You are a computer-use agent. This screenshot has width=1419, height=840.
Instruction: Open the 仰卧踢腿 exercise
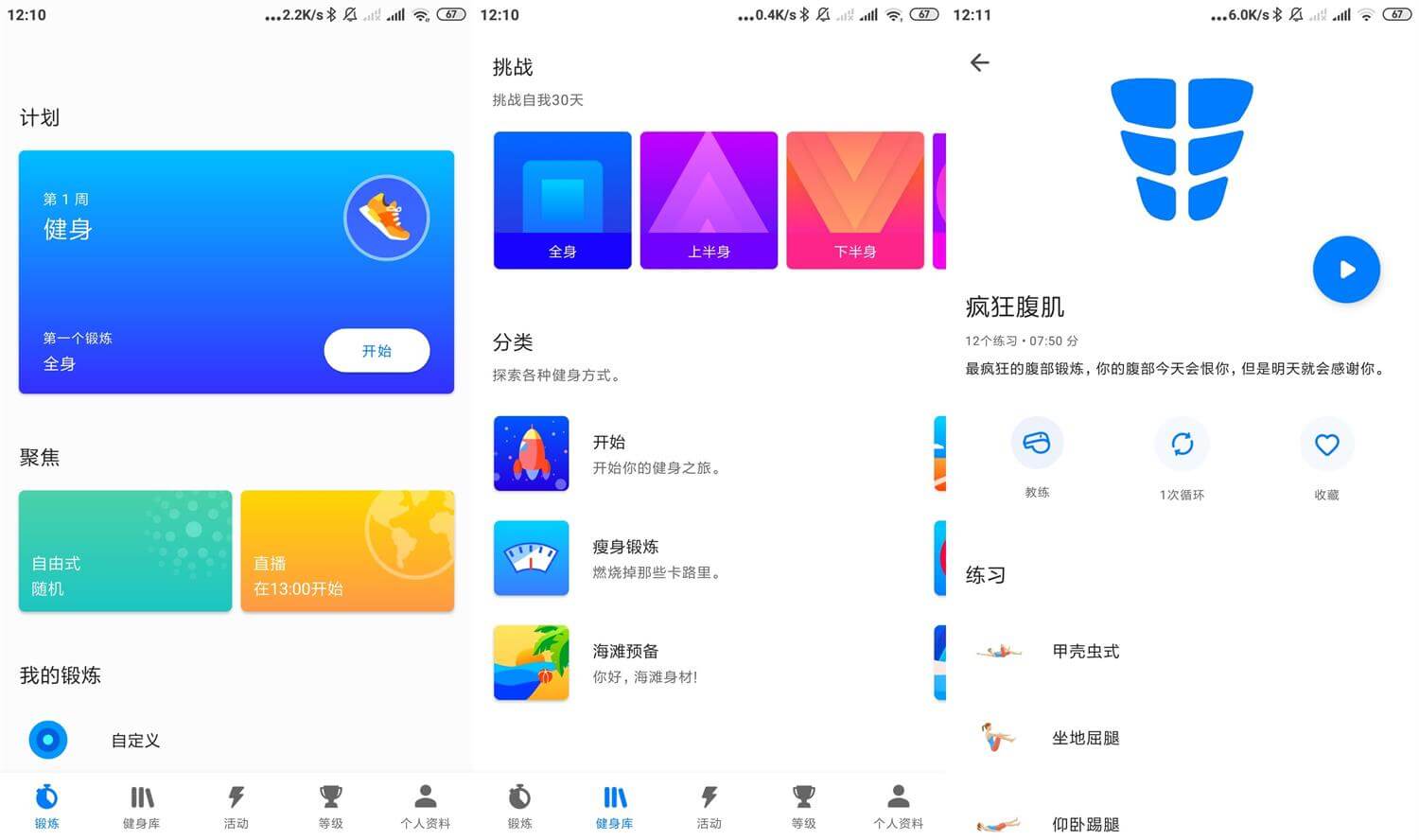pos(1085,824)
